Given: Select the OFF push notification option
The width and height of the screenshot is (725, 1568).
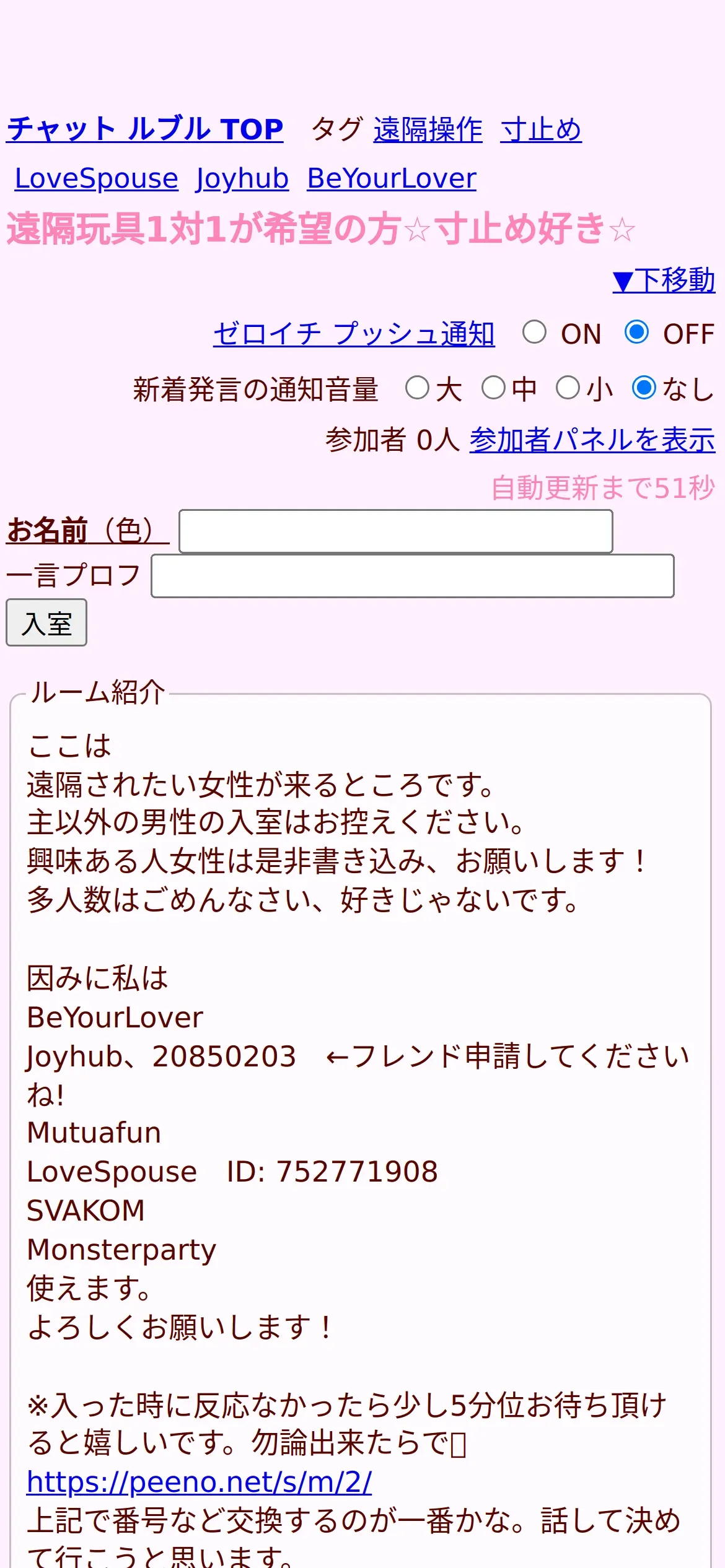Looking at the screenshot, I should [636, 332].
